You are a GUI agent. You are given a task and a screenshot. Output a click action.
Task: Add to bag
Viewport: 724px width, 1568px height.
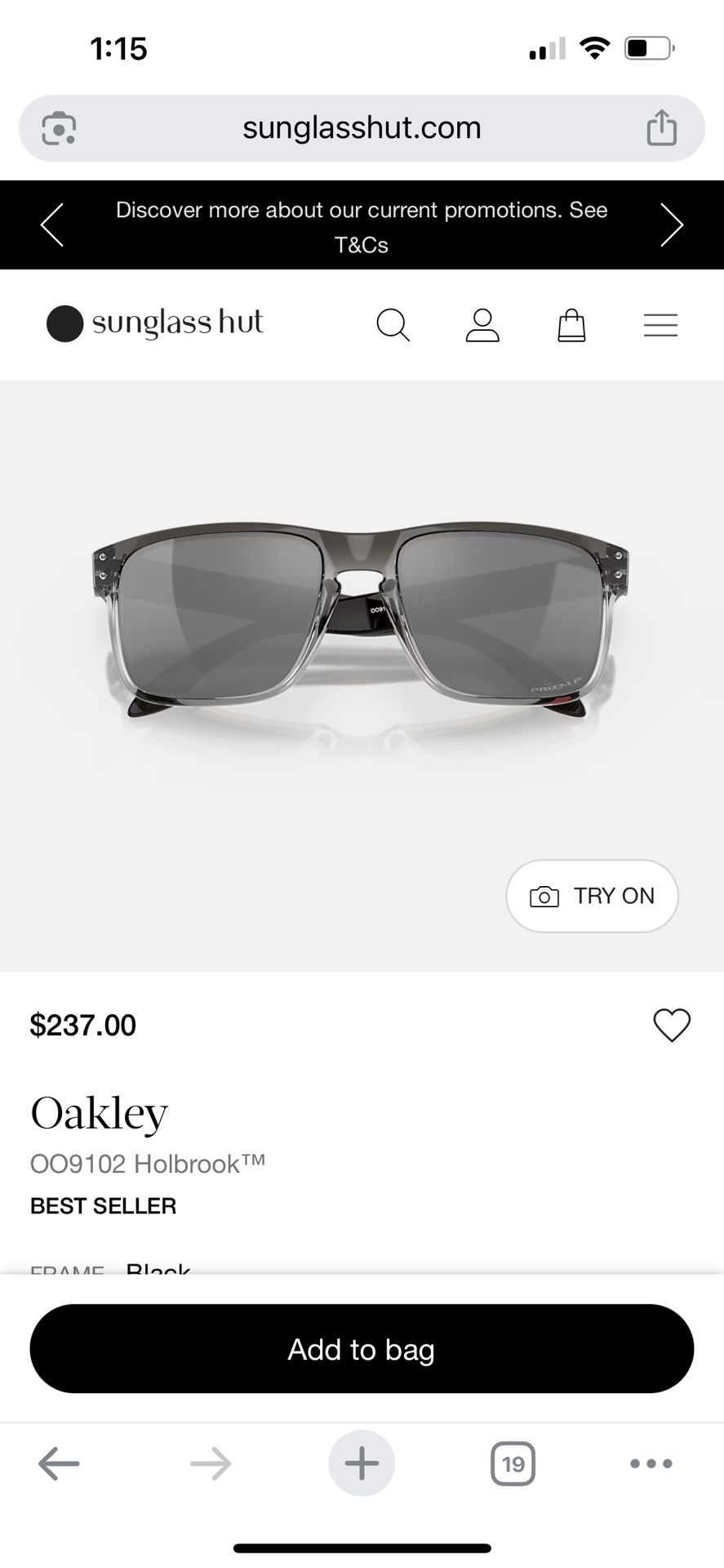[x=362, y=1349]
